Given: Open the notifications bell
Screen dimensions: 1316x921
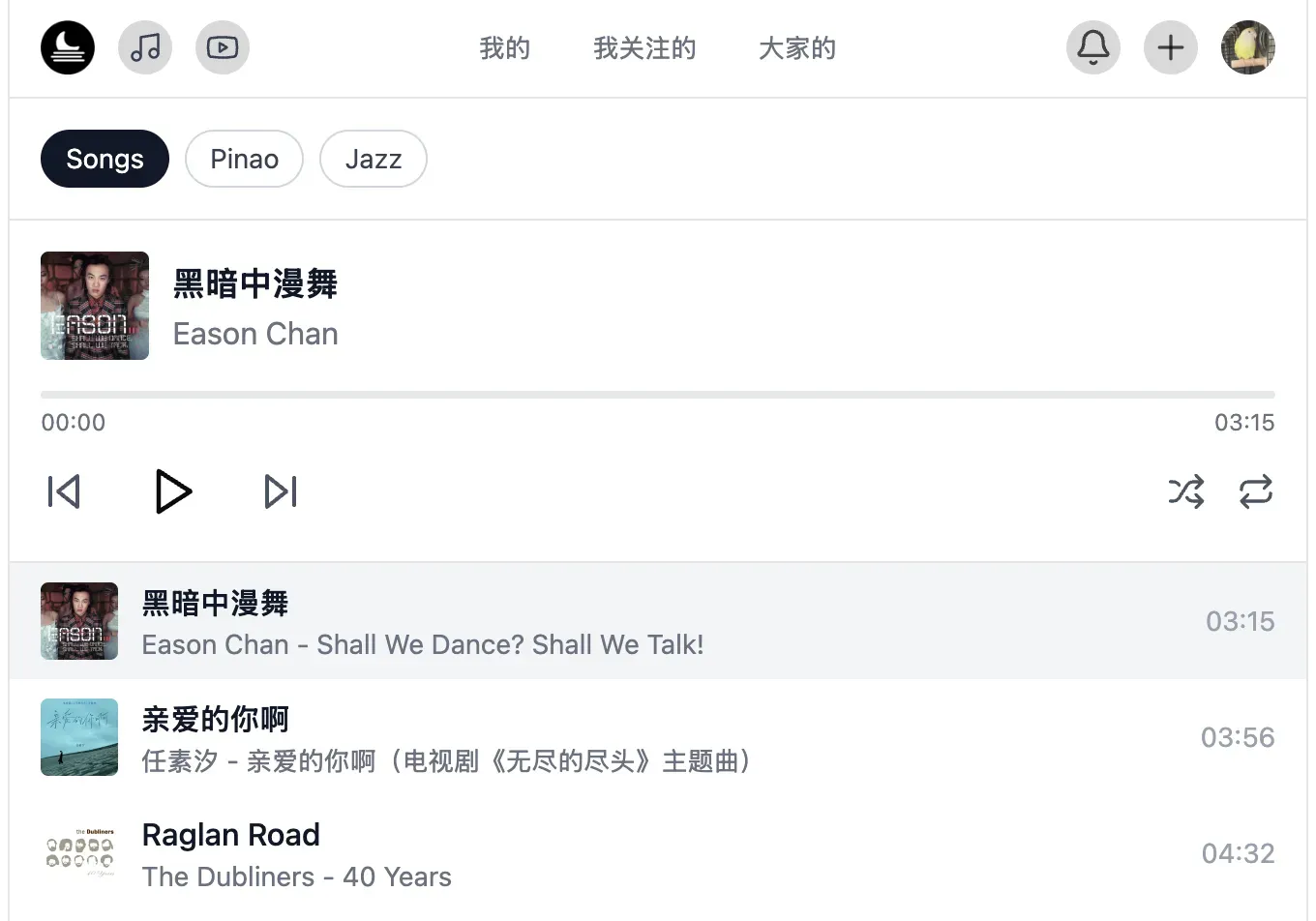Looking at the screenshot, I should 1093,47.
